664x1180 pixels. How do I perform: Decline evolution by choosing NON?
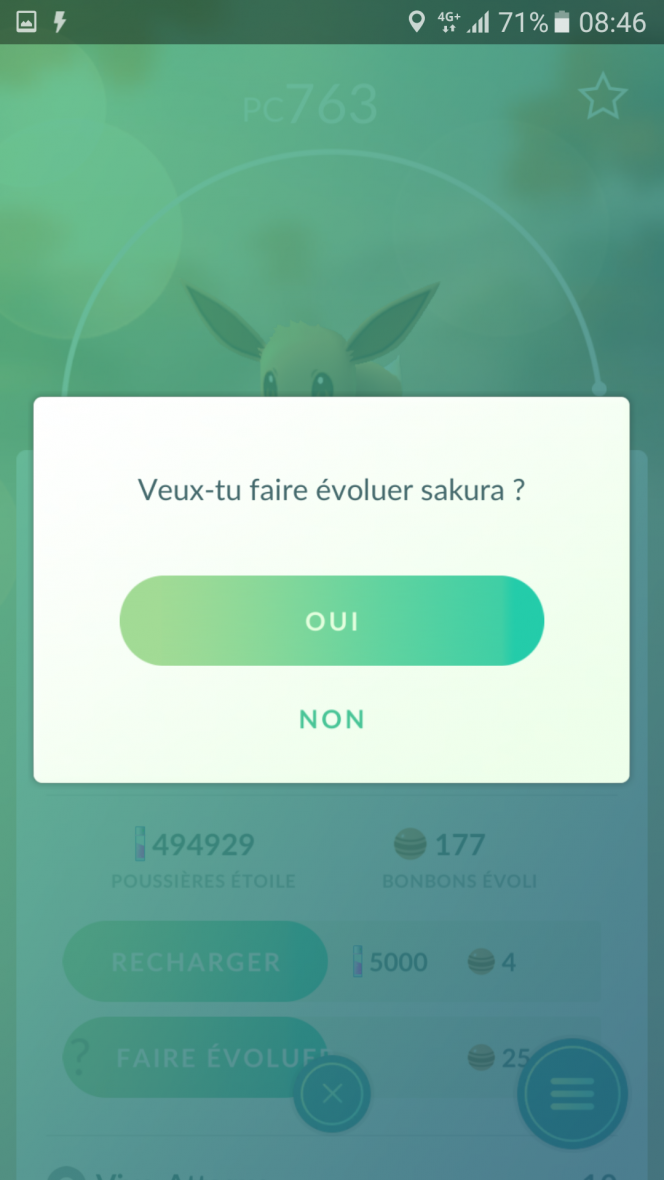point(332,719)
